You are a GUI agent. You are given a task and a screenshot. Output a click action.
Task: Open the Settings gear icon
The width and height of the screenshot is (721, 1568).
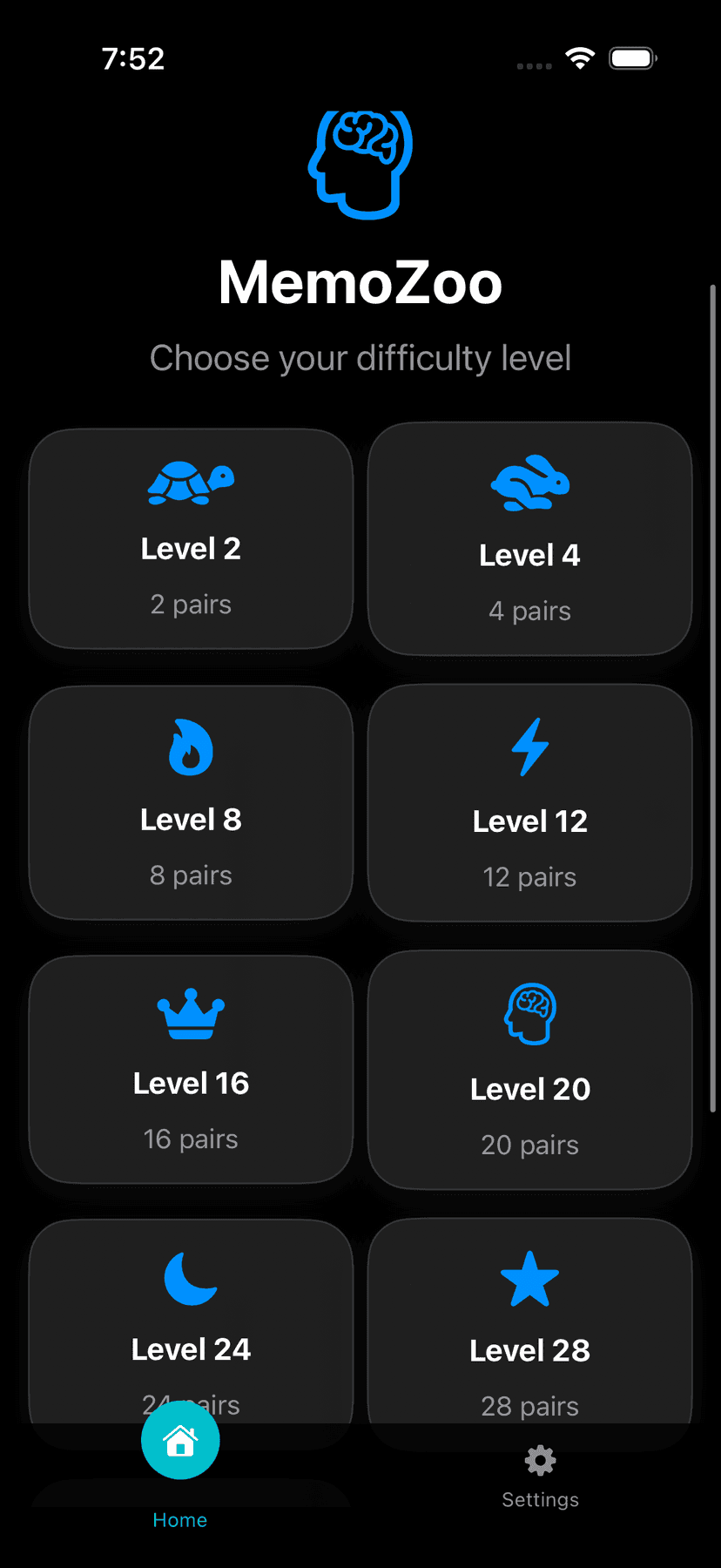click(540, 1460)
